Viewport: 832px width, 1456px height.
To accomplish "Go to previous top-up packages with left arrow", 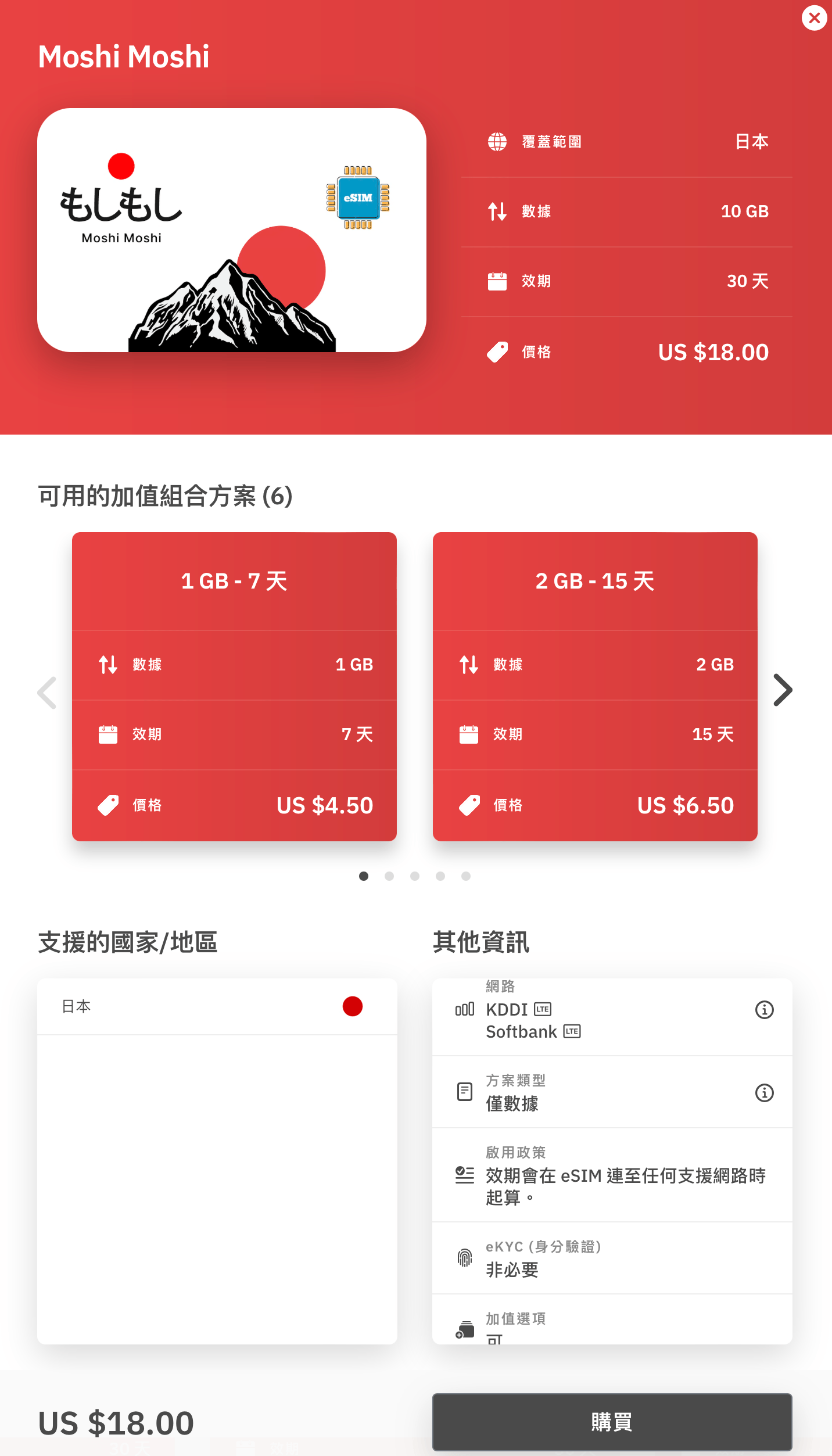I will [x=47, y=693].
